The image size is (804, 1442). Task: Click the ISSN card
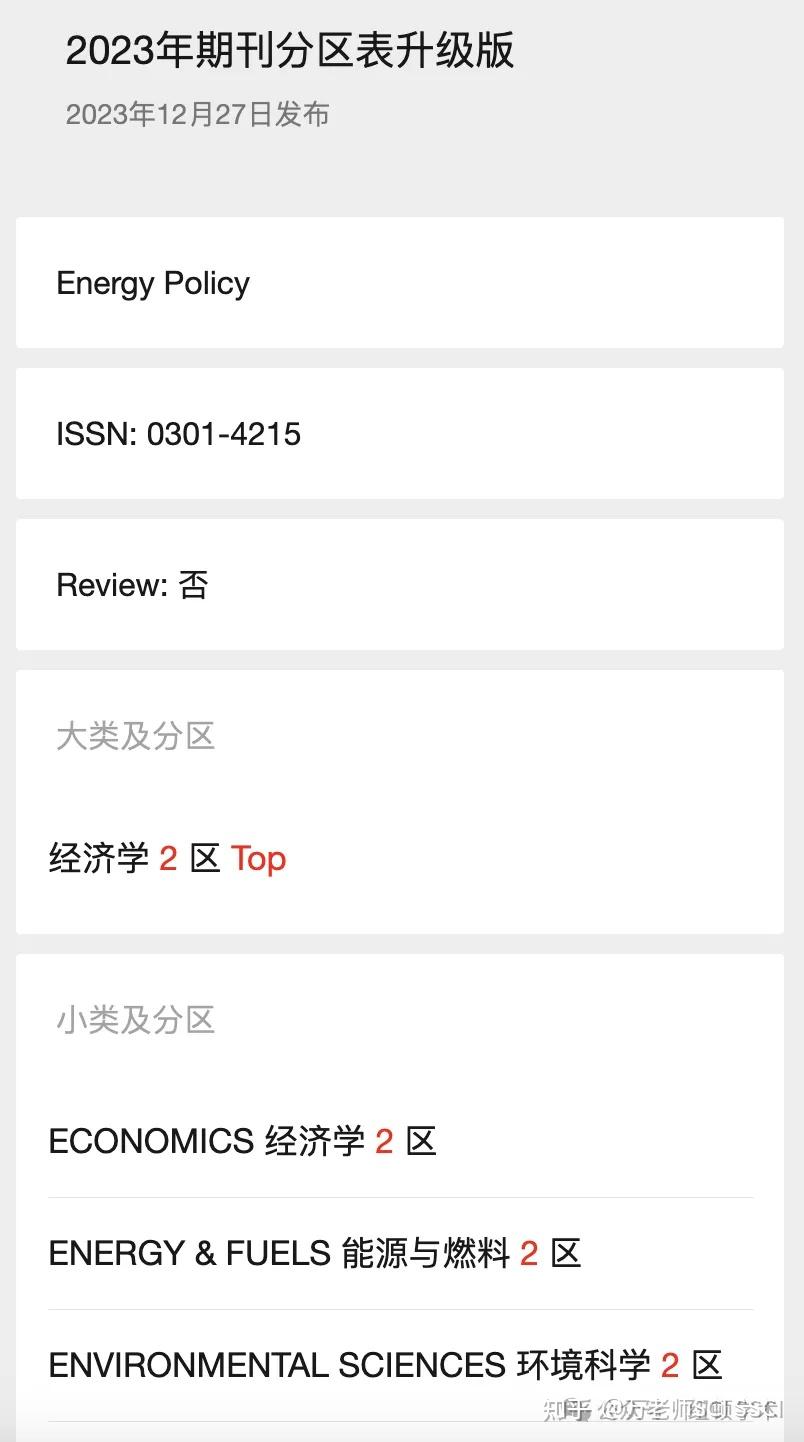[x=400, y=434]
